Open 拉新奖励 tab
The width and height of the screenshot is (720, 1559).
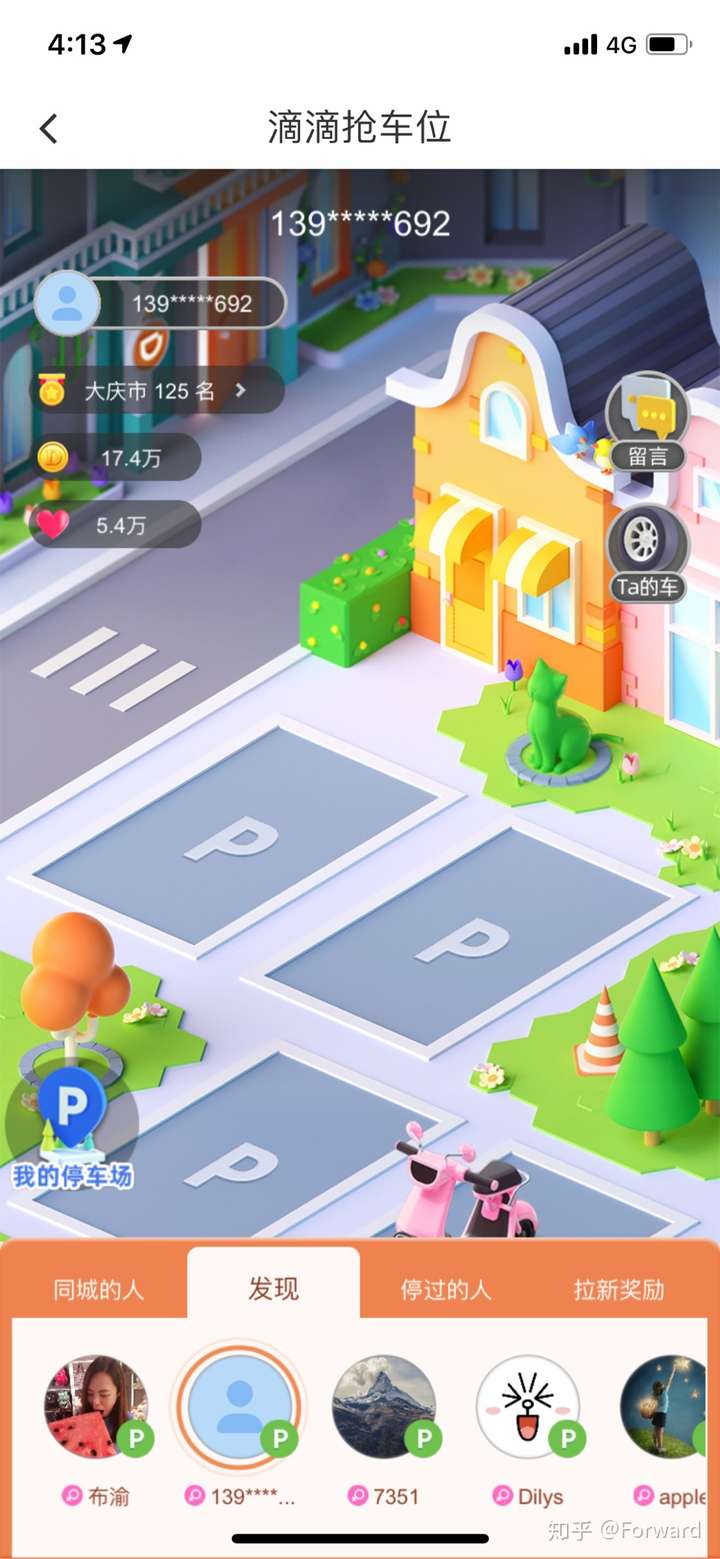[618, 1289]
